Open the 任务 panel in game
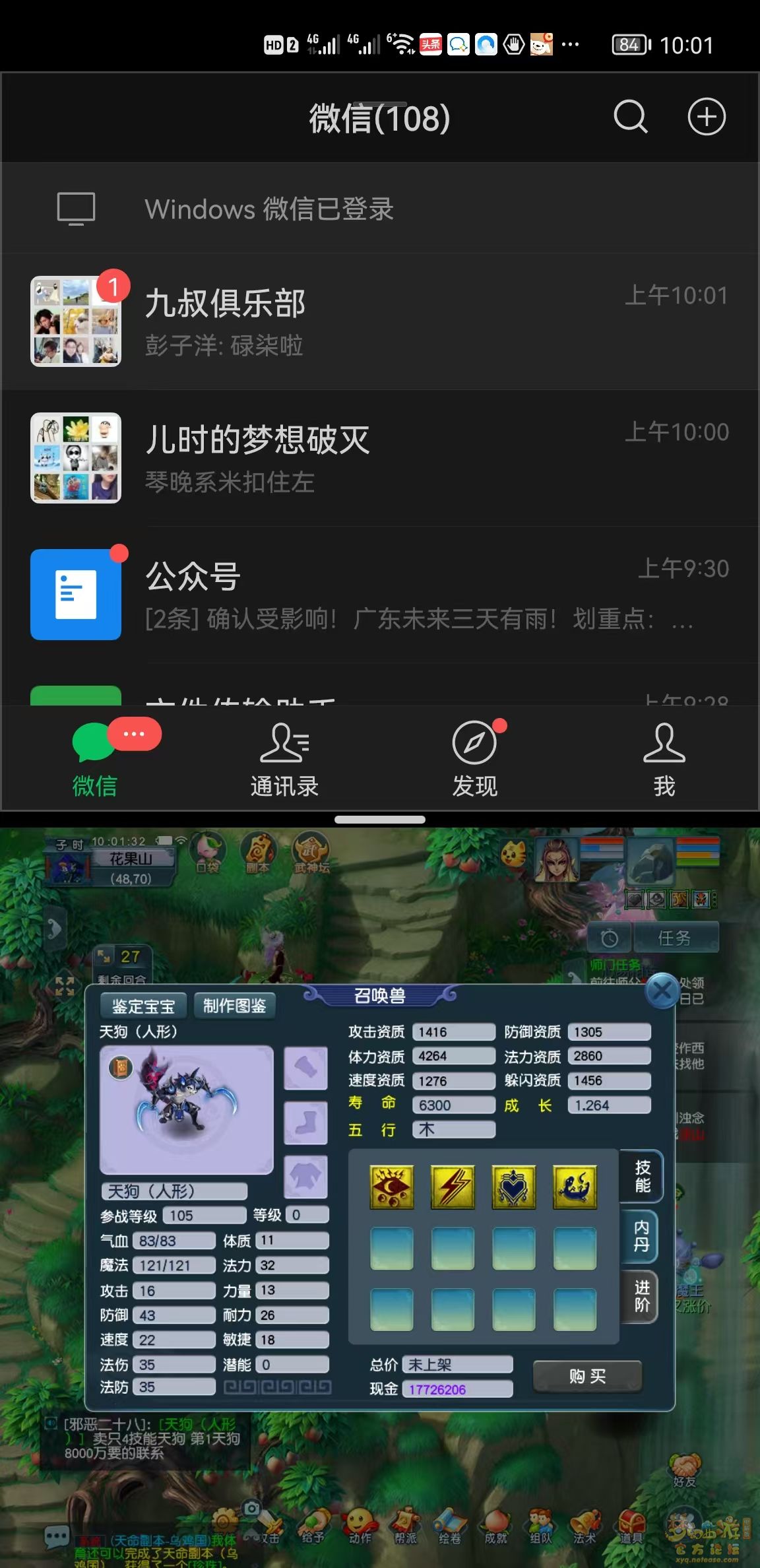Screen dimensions: 760x1568 674,938
